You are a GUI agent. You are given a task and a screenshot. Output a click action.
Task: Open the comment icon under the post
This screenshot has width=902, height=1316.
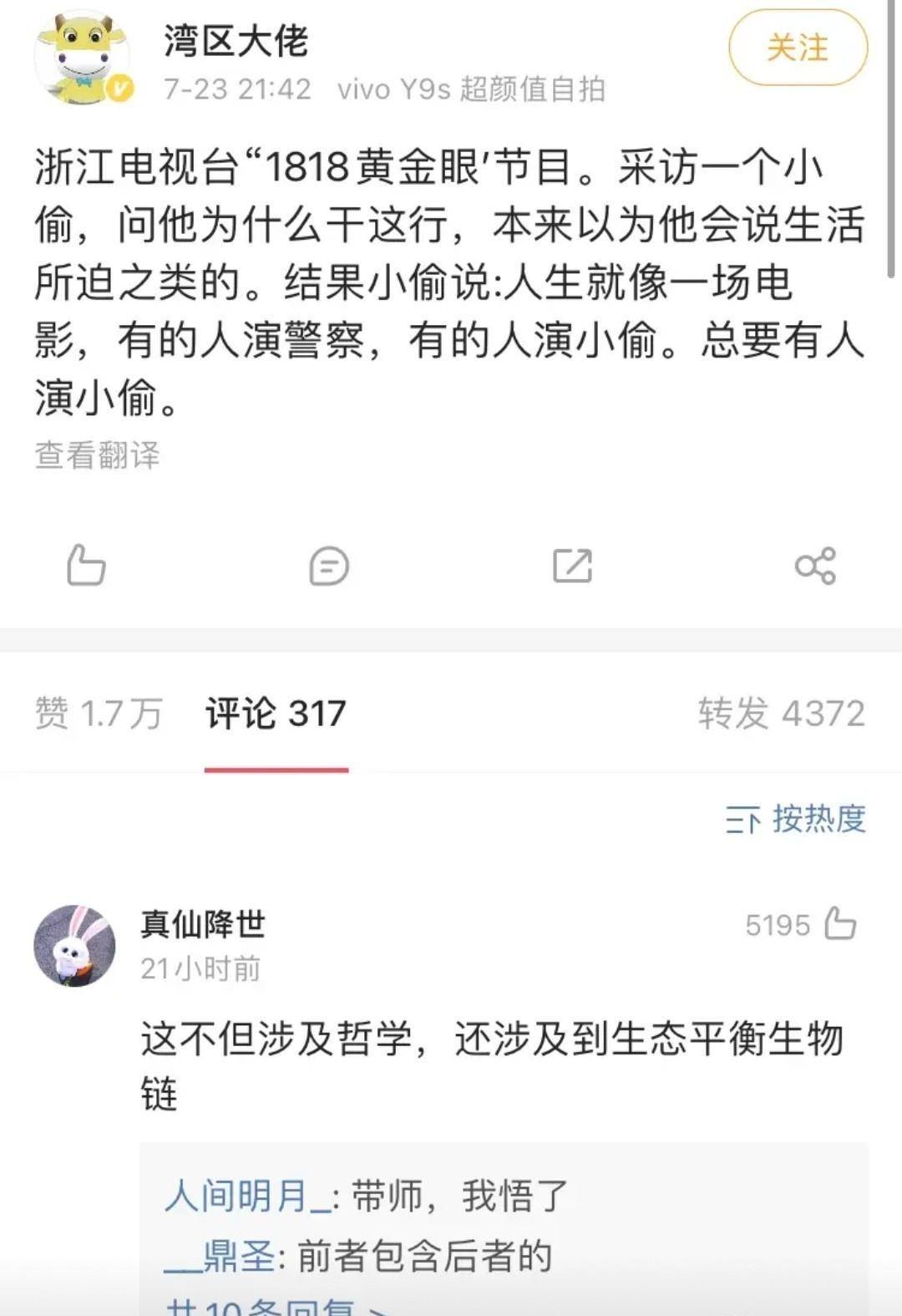tap(329, 566)
